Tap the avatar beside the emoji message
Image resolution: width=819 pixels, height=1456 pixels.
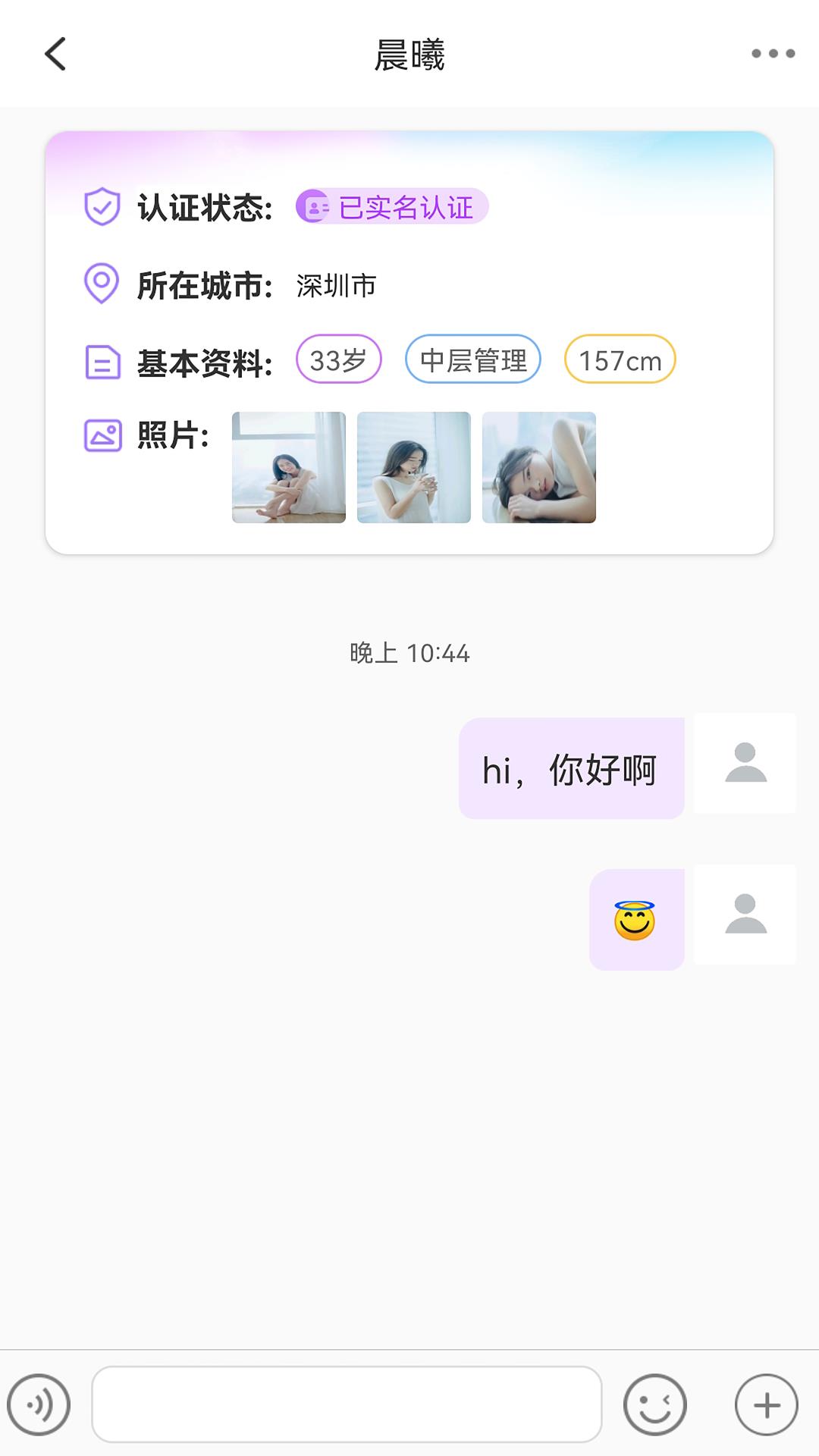point(744,915)
